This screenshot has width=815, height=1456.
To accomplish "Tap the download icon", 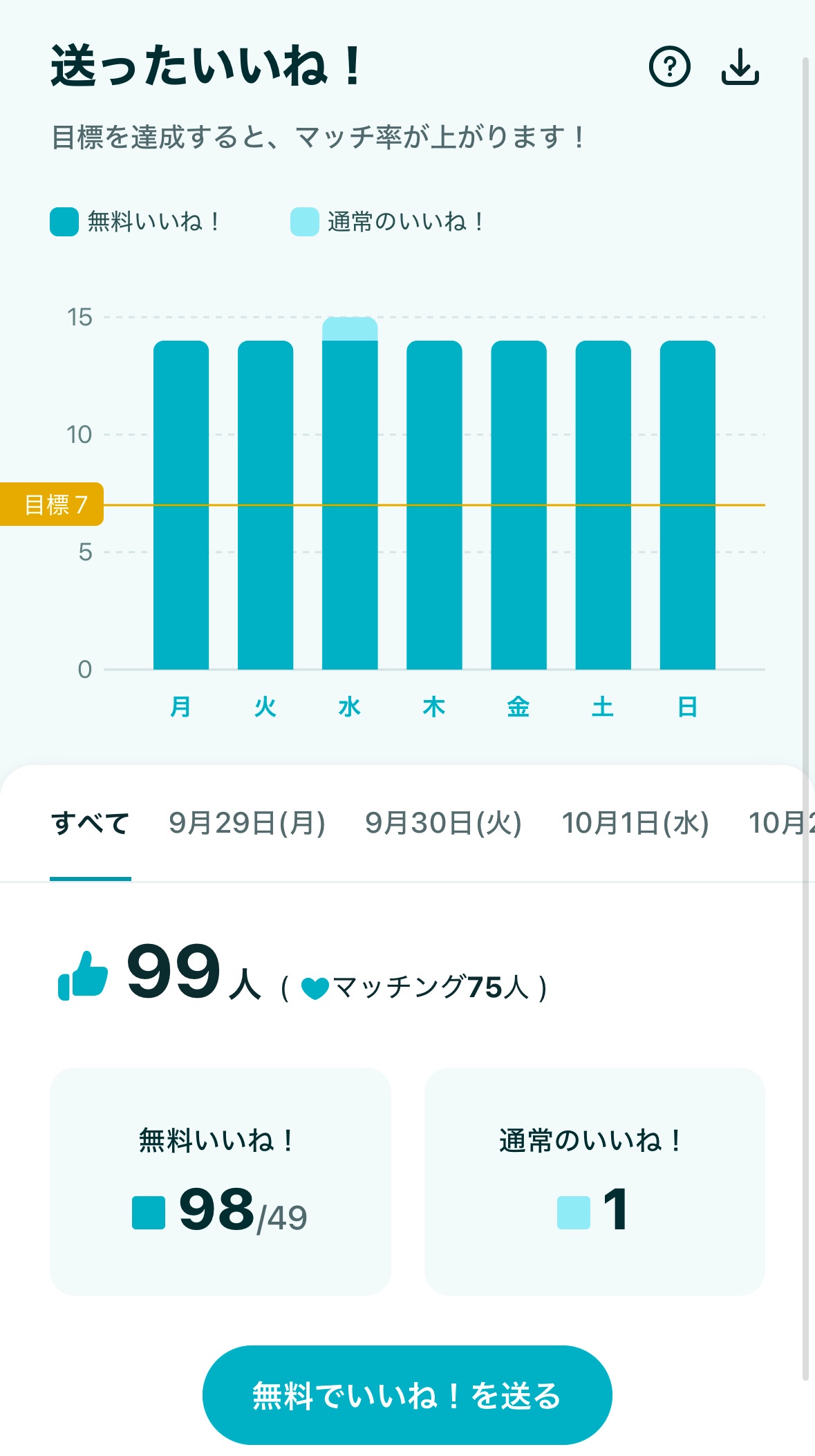I will [x=740, y=67].
